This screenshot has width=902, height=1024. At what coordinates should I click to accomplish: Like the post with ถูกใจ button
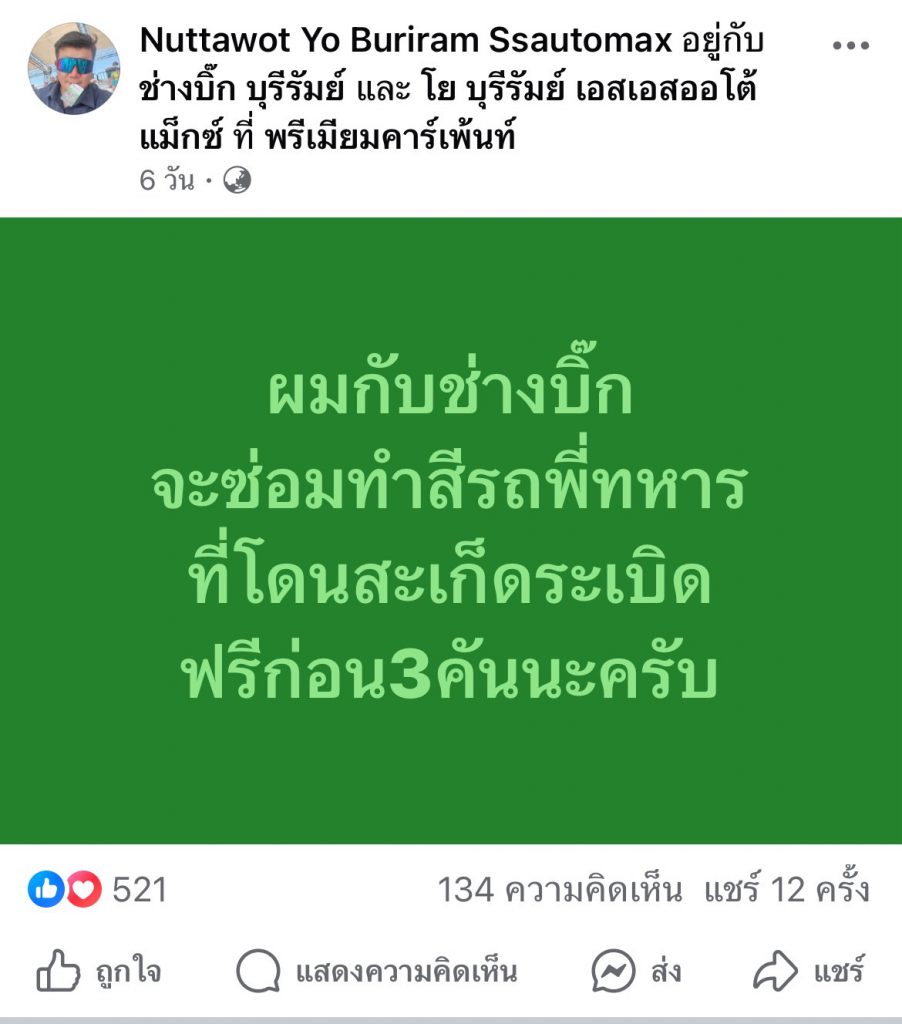pyautogui.click(x=99, y=970)
